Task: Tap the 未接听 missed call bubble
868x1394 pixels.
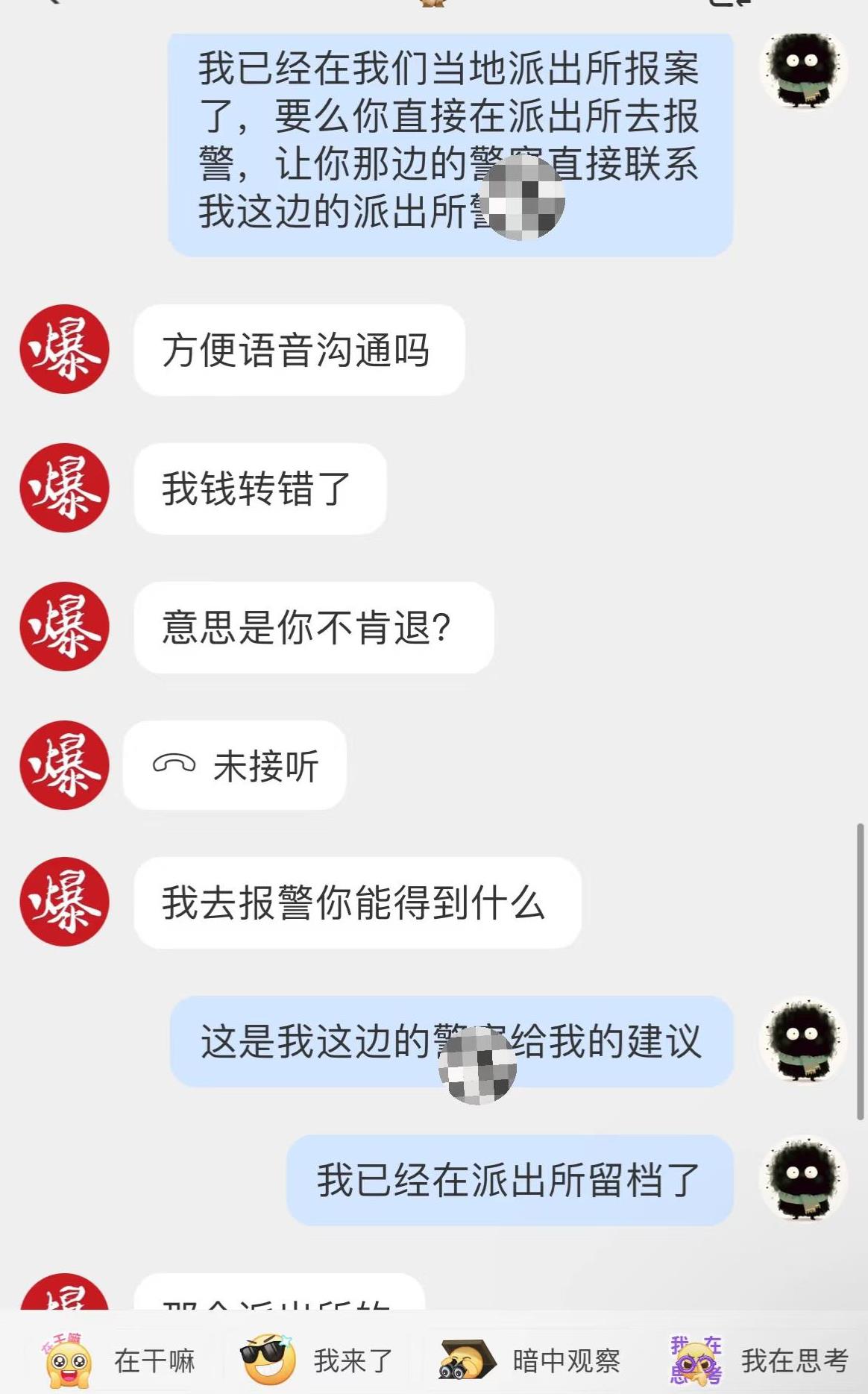Action: 235,765
